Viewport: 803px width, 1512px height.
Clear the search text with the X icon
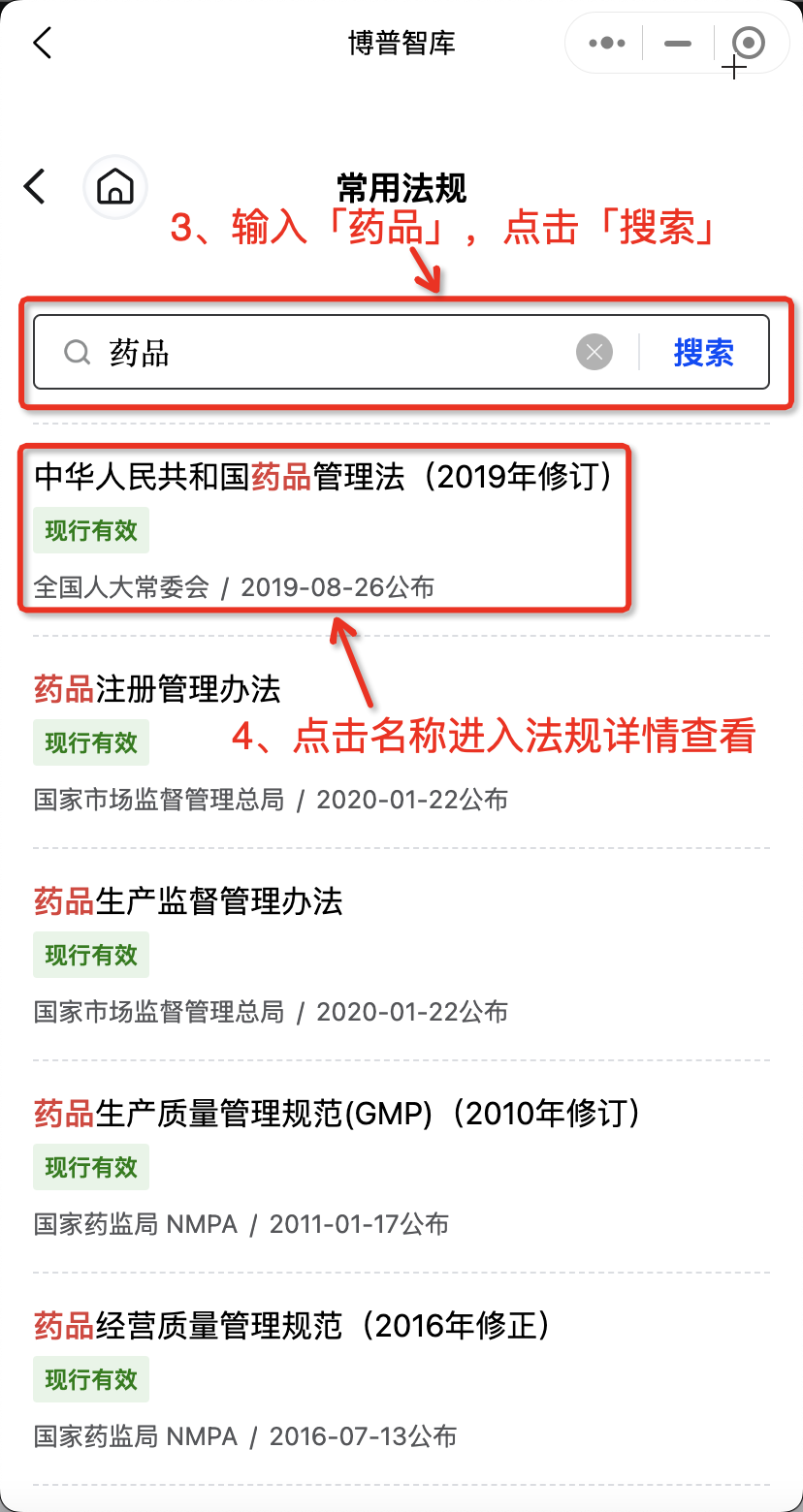(594, 352)
